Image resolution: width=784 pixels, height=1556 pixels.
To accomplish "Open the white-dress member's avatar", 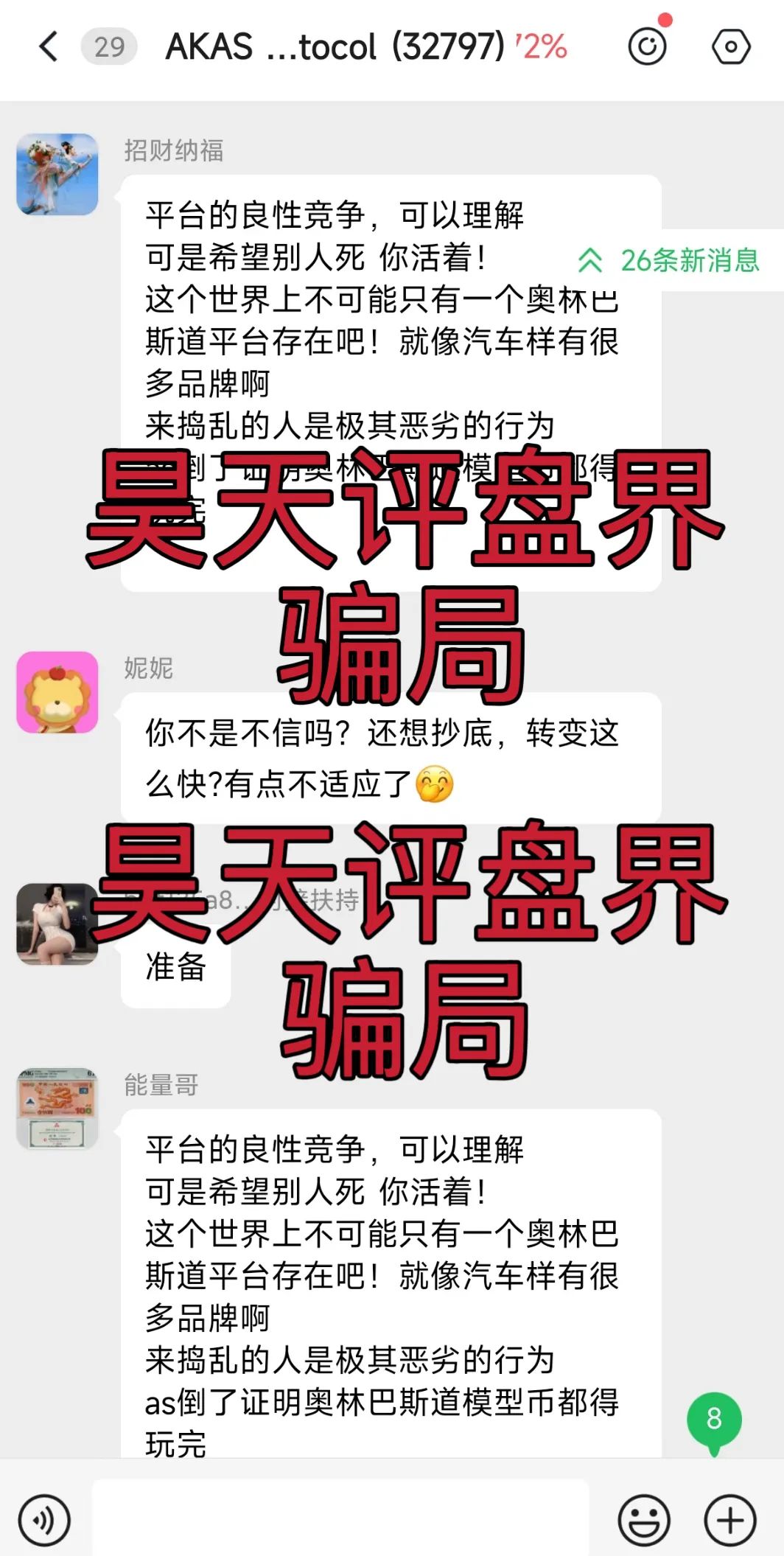I will click(x=57, y=925).
